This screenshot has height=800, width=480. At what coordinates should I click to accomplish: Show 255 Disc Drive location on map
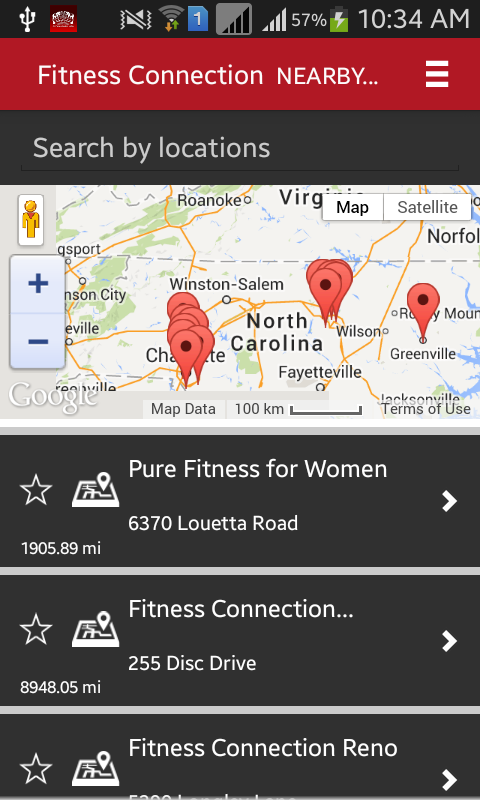[95, 629]
